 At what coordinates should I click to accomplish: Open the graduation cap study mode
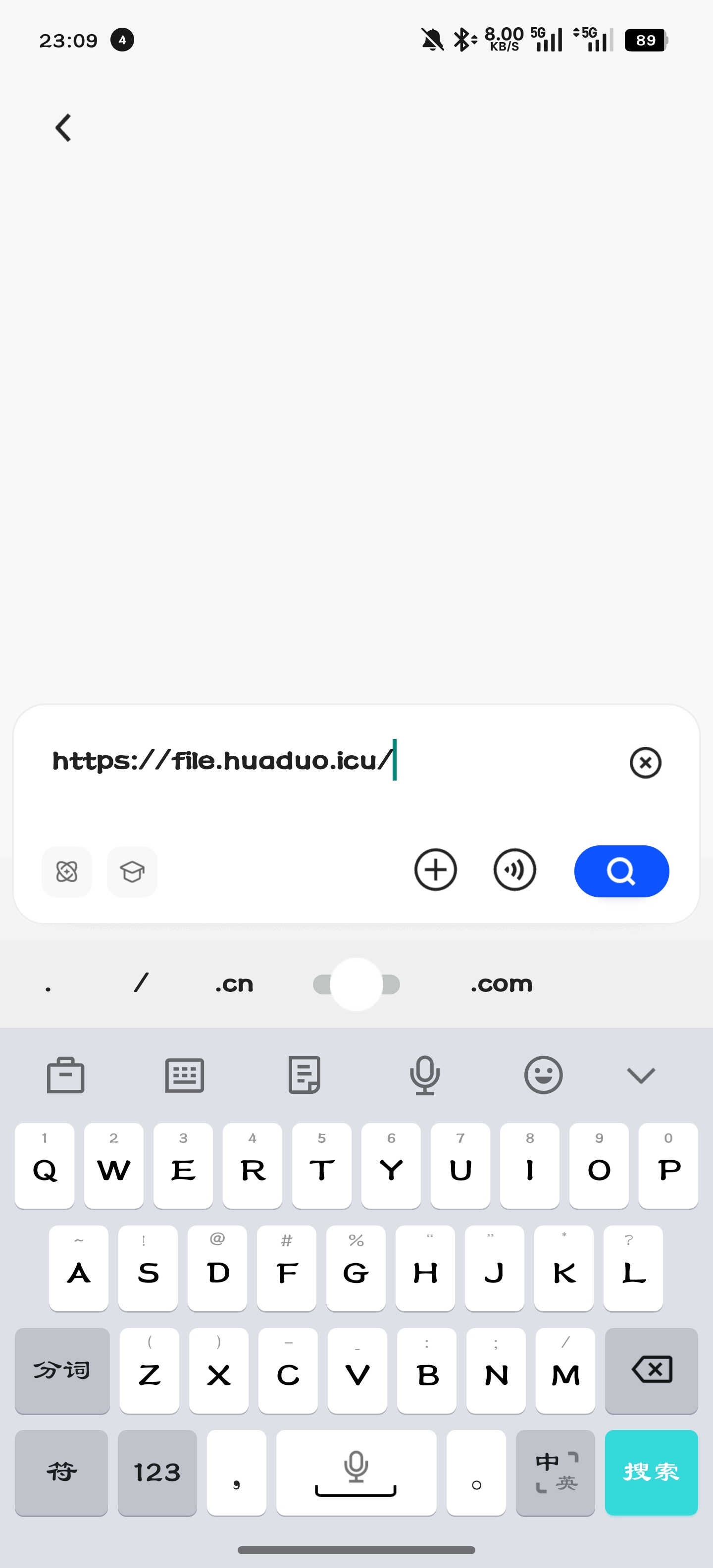132,872
